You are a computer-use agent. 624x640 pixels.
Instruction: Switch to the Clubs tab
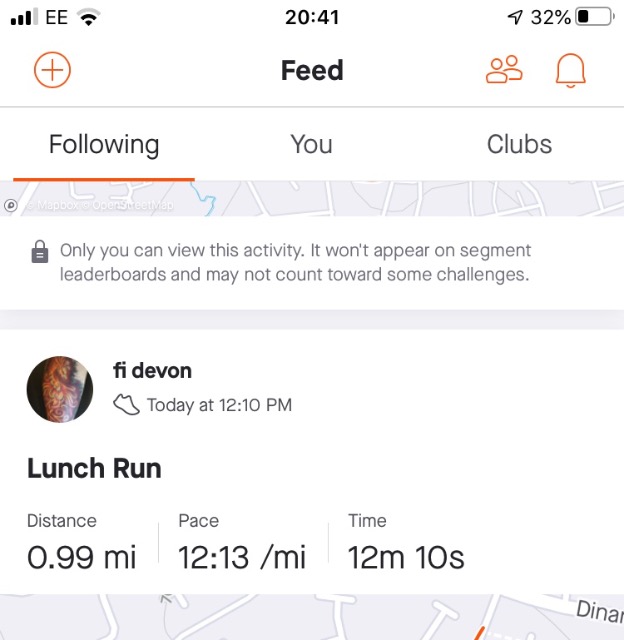pos(519,144)
